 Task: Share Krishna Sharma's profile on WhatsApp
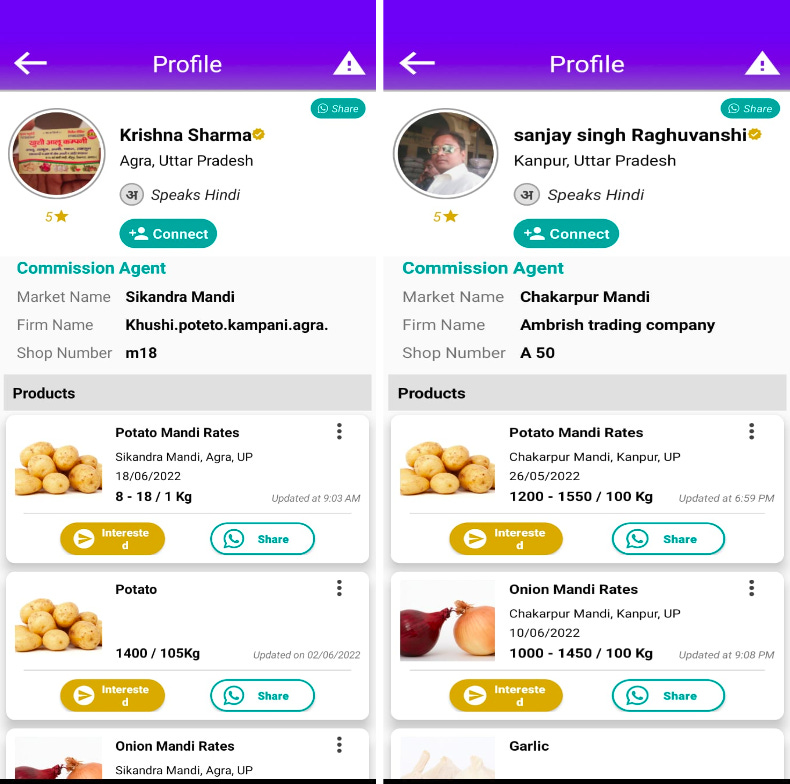338,108
